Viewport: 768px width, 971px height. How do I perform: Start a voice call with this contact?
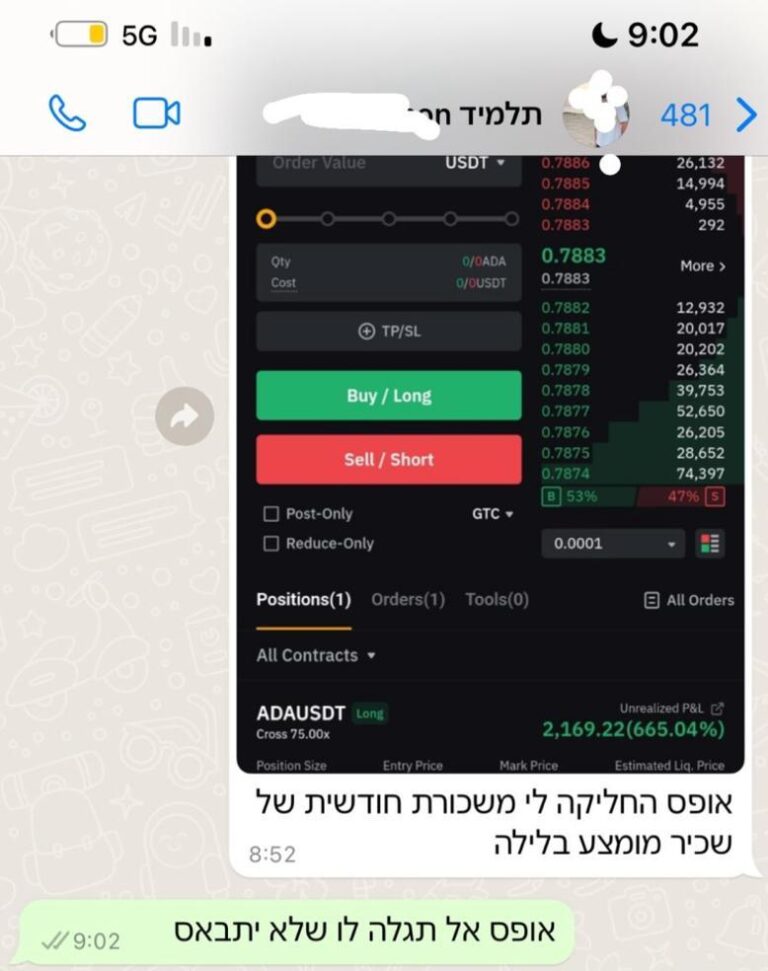tap(67, 114)
